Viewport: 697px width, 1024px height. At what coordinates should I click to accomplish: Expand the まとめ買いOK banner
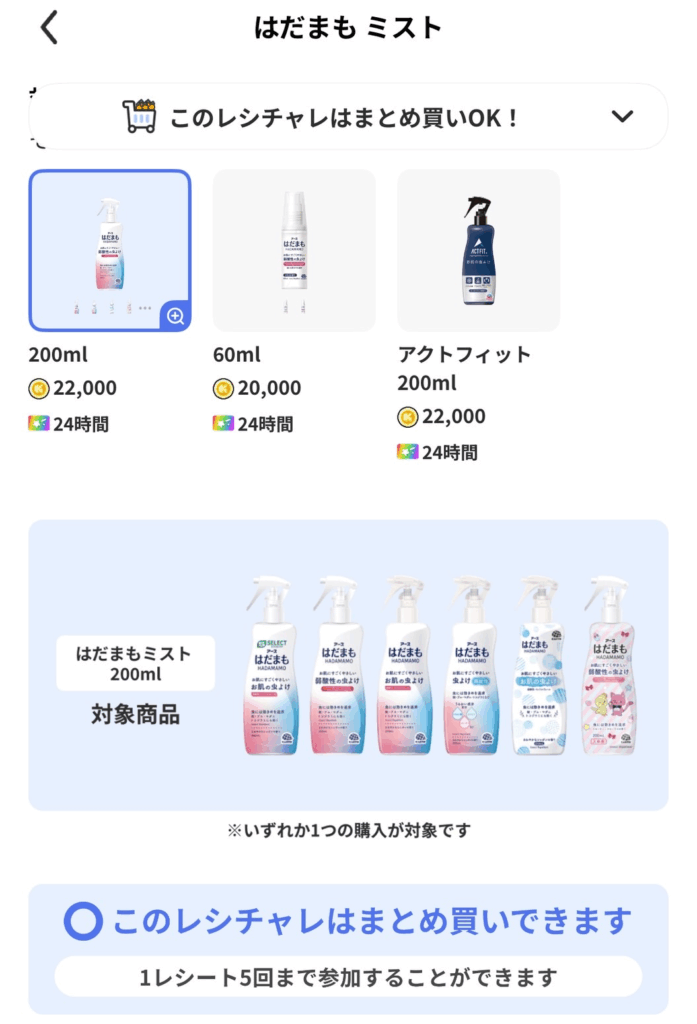click(622, 117)
